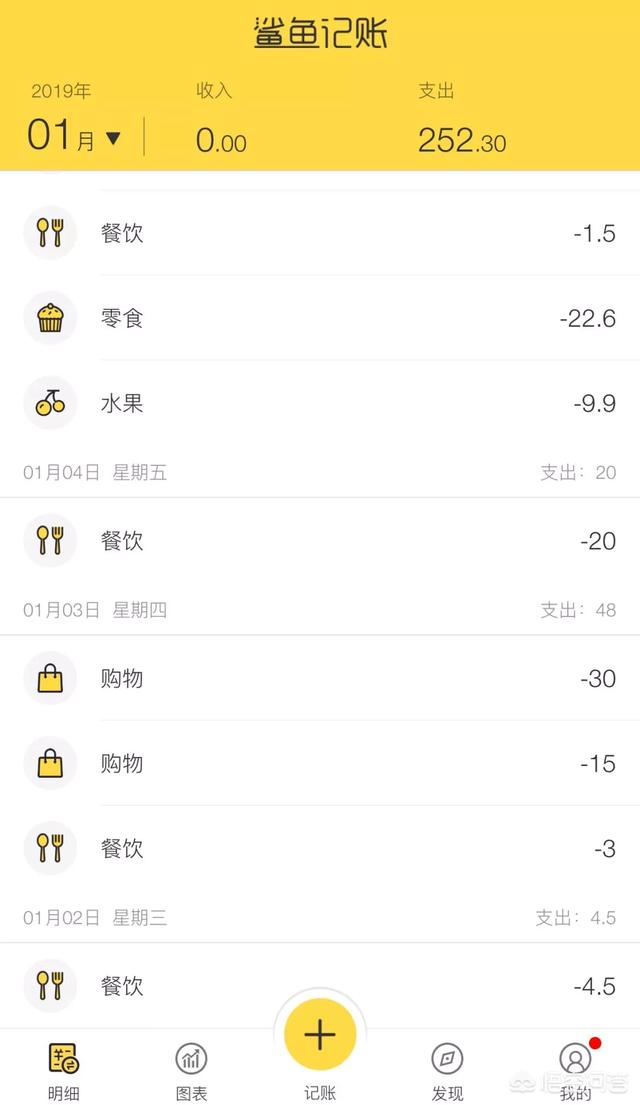View the 餐饮 expense of -3
This screenshot has width=640, height=1105.
coord(320,849)
